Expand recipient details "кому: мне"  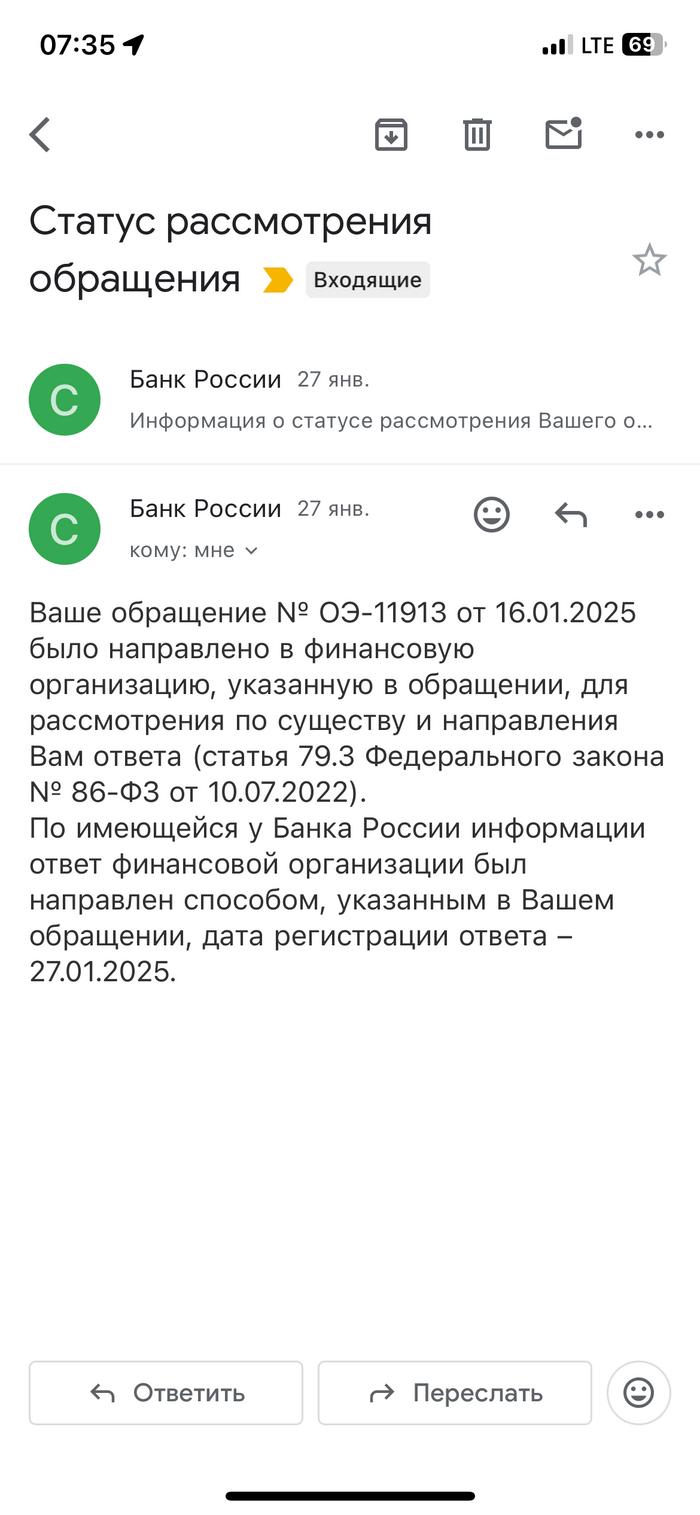click(x=194, y=550)
